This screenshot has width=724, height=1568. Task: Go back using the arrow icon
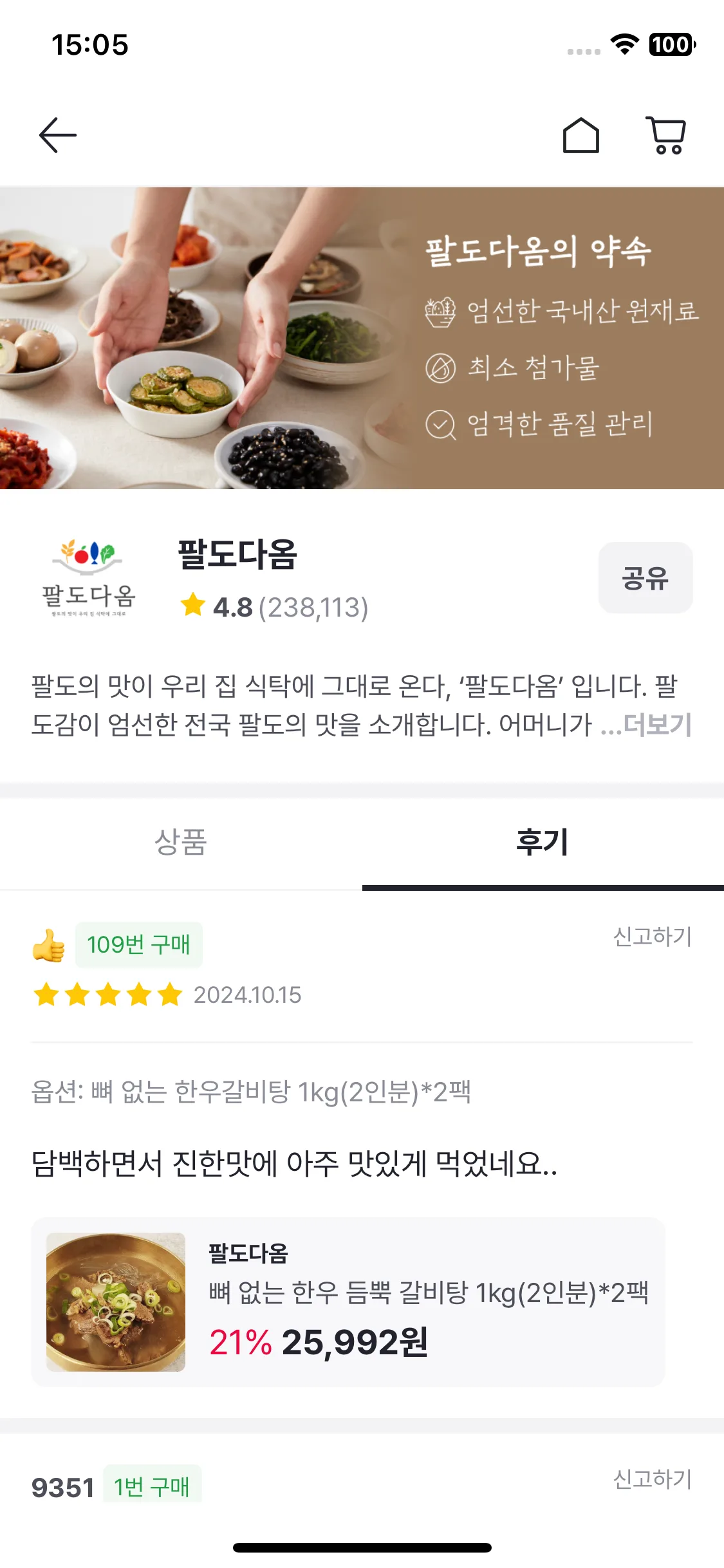(58, 135)
